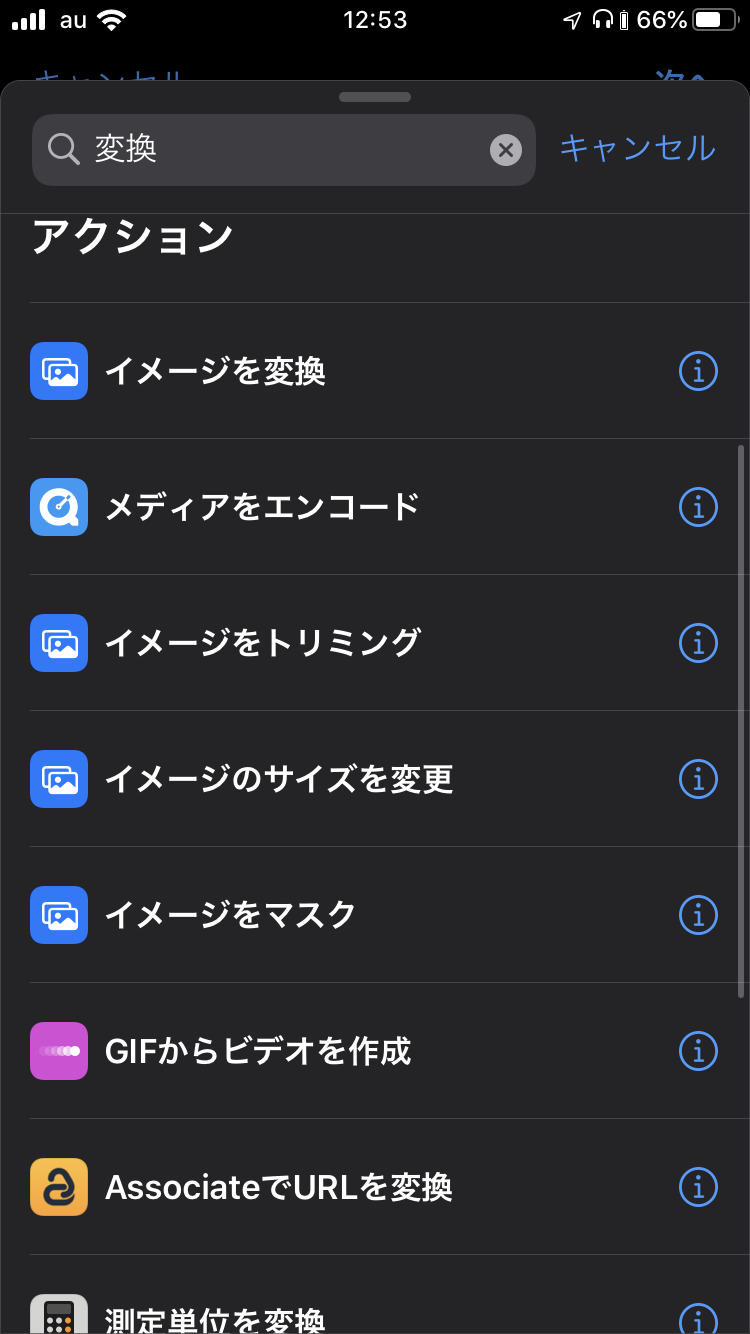Show info for イメージのサイズを変更

point(698,779)
